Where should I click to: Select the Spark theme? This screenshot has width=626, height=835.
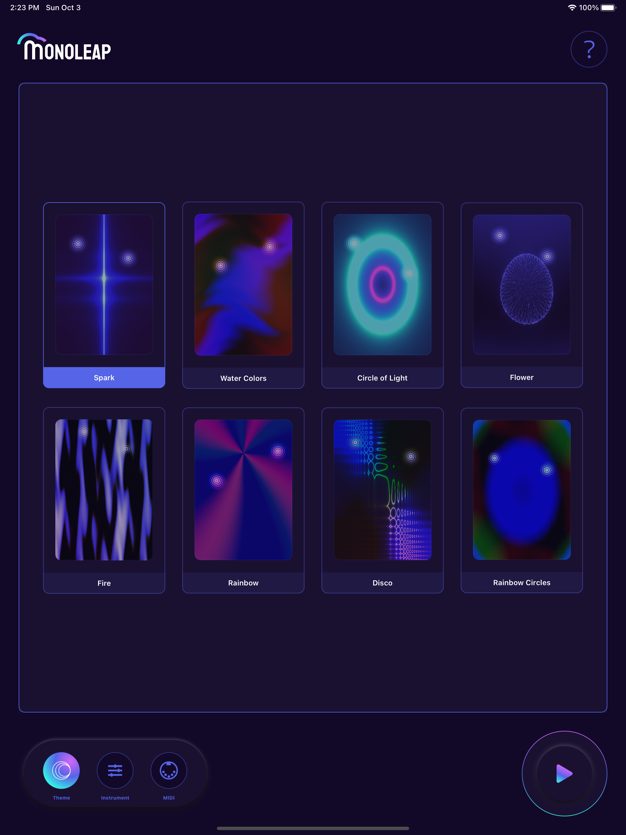click(104, 295)
